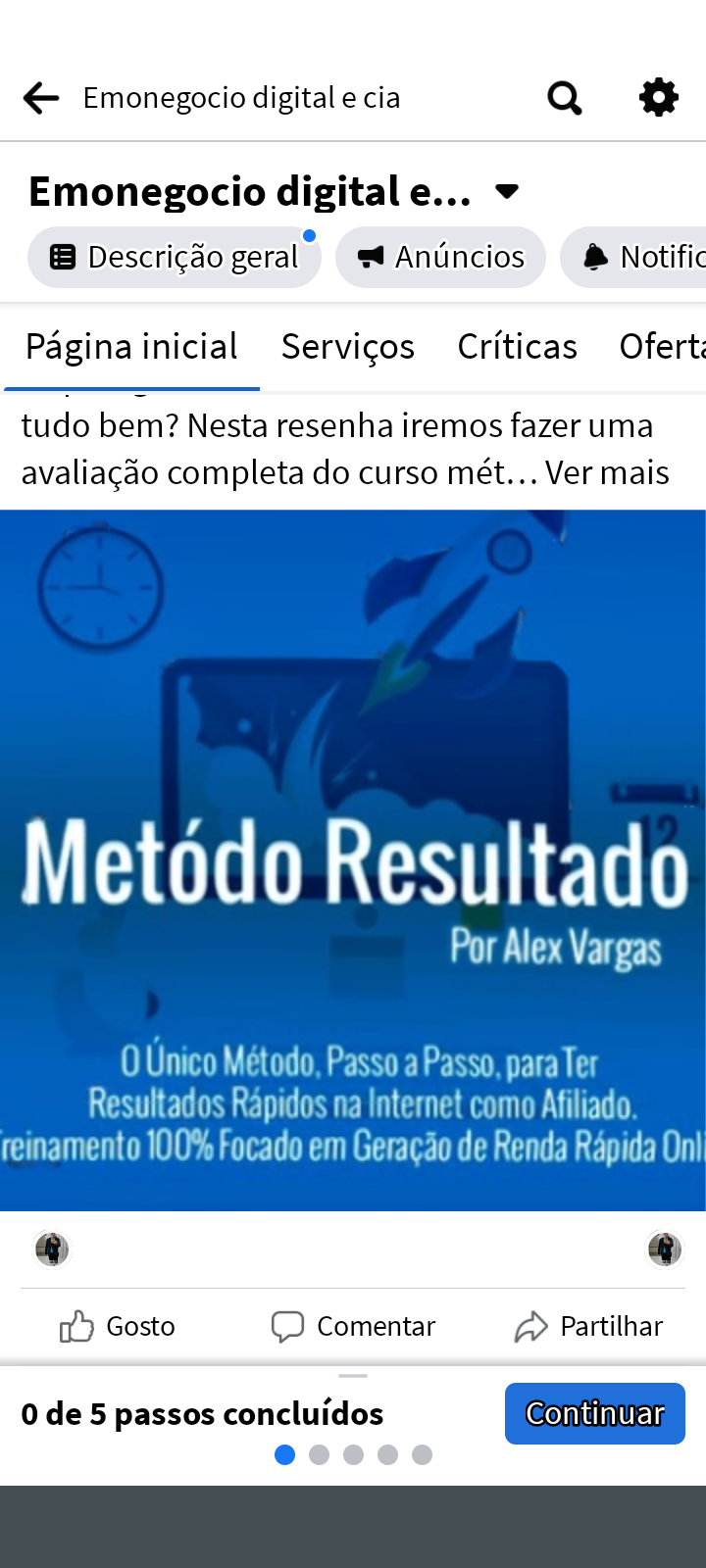
Task: Expand the page name dropdown arrow
Action: click(507, 191)
